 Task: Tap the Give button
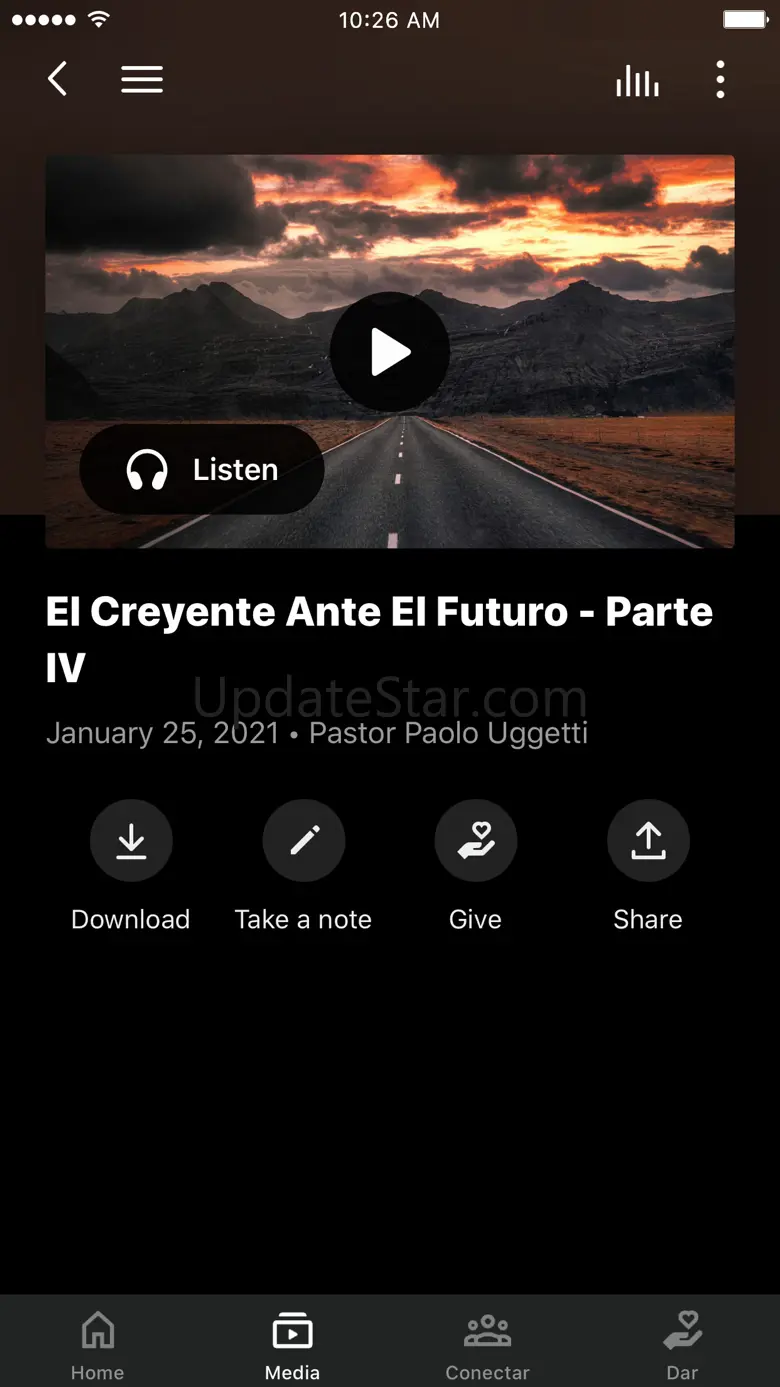[475, 842]
